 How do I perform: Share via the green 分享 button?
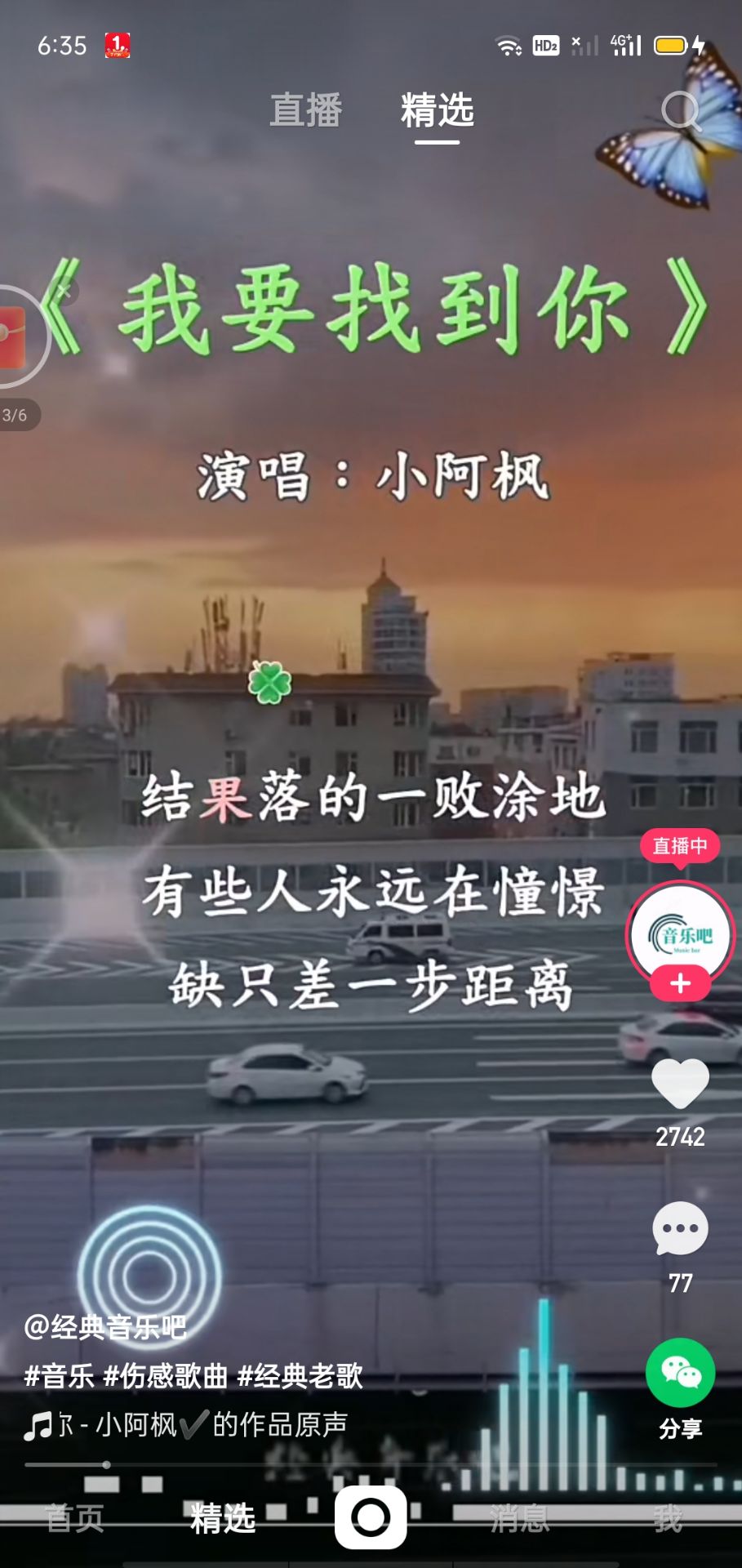(x=680, y=1374)
